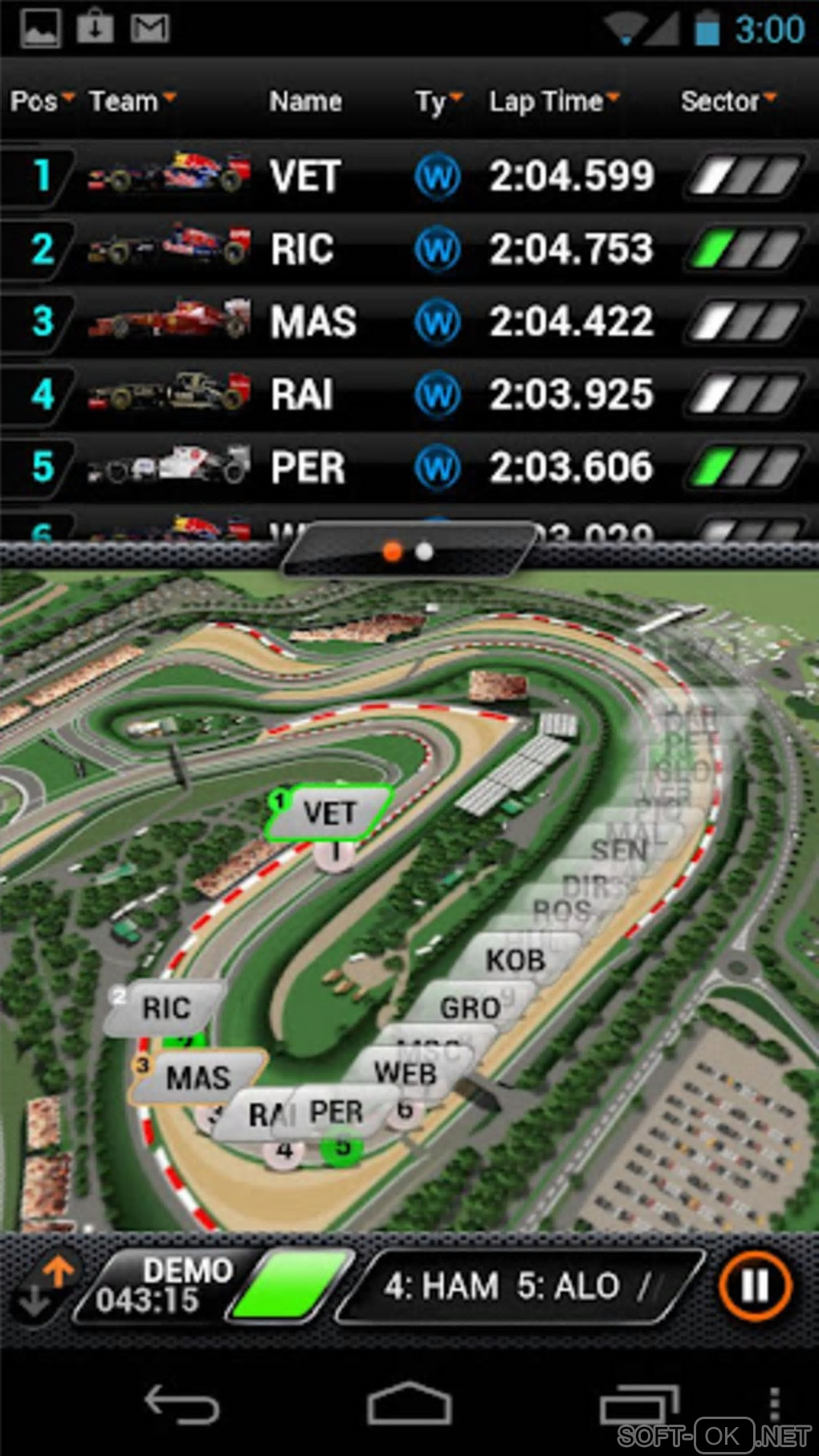Image resolution: width=819 pixels, height=1456 pixels.
Task: Switch the Sector column view
Action: point(727,101)
